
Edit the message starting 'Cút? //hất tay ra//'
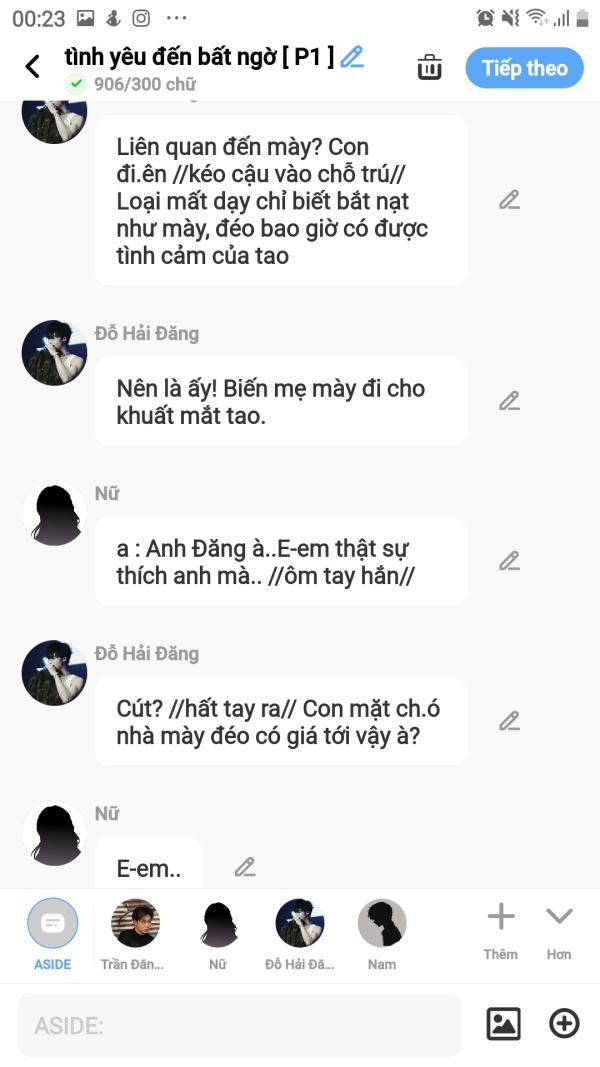click(x=509, y=721)
